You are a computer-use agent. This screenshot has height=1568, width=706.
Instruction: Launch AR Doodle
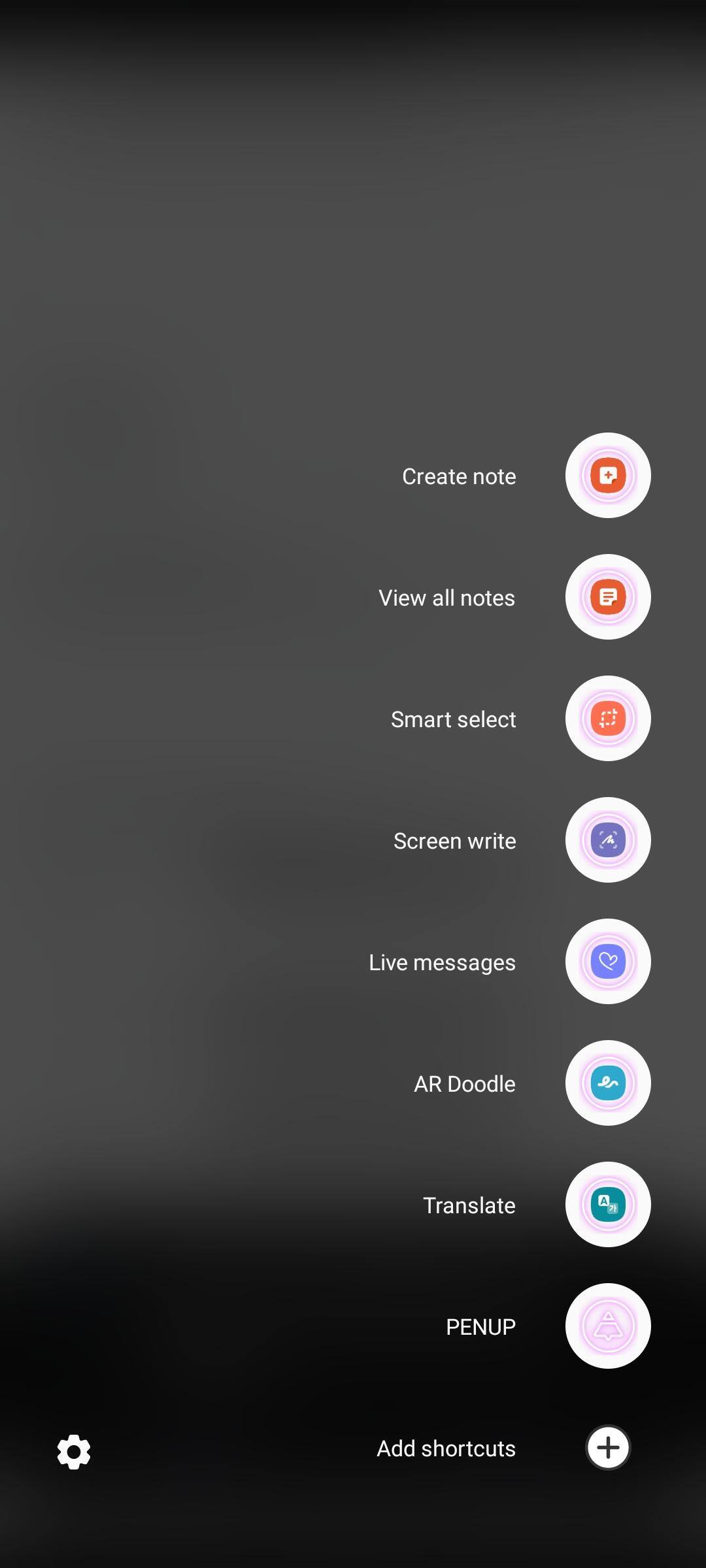click(x=608, y=1083)
